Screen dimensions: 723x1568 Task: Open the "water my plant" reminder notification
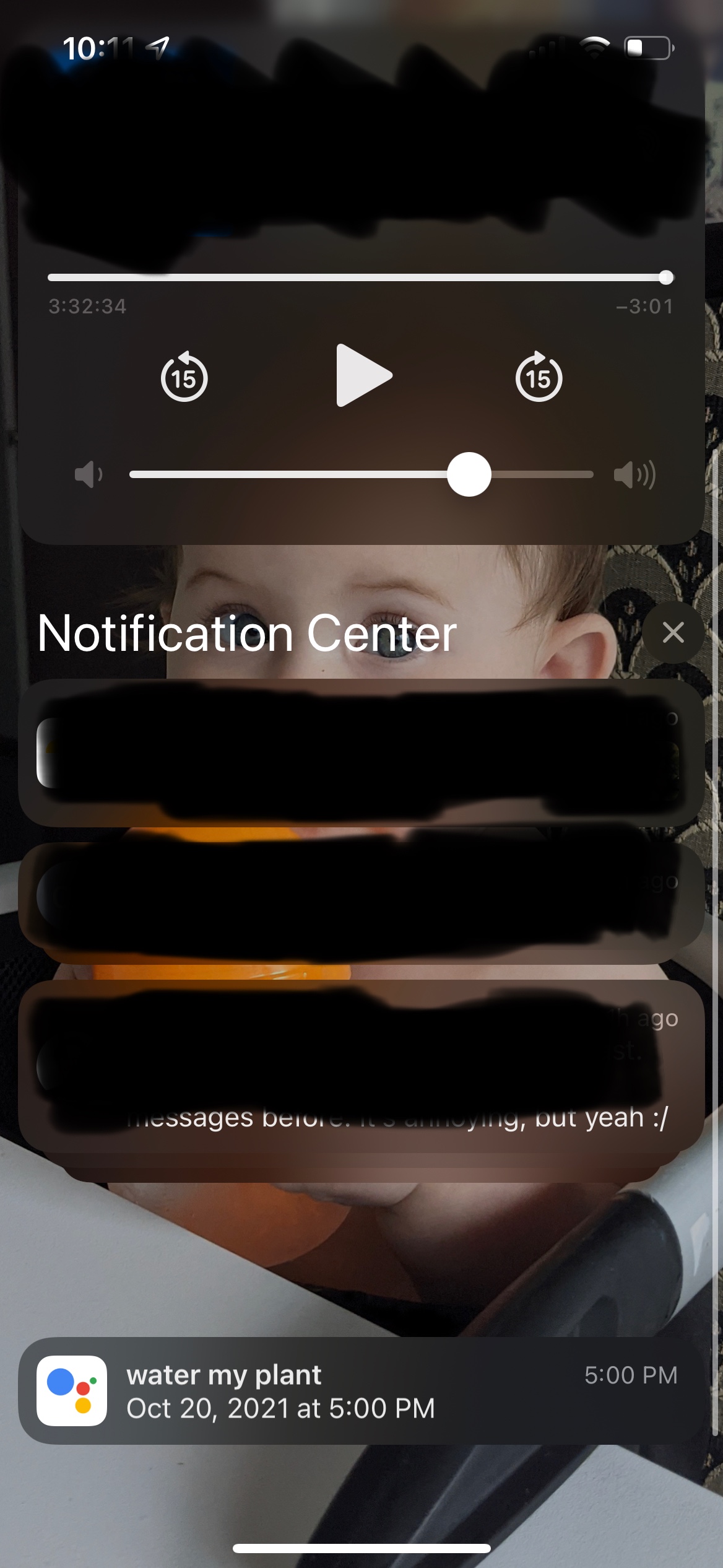coord(361,1391)
